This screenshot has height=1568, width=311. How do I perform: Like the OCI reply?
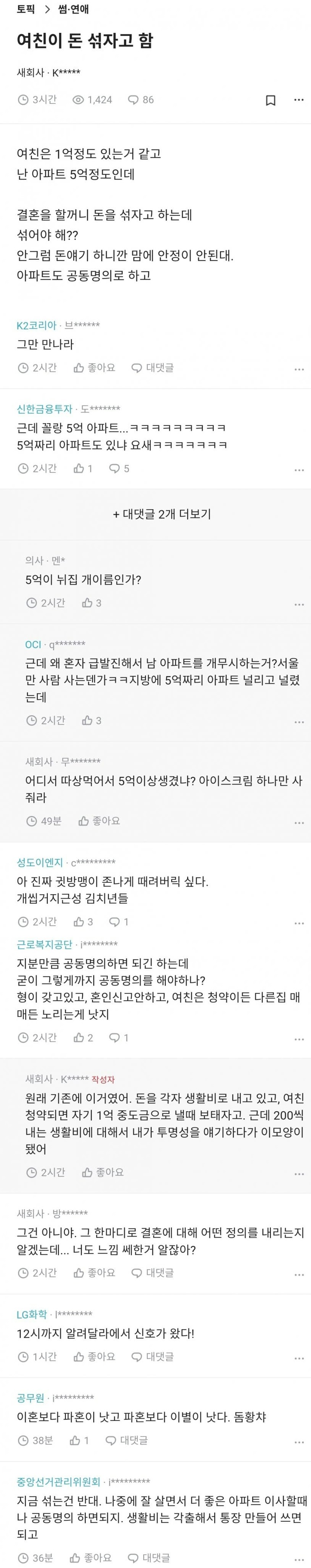tap(91, 720)
